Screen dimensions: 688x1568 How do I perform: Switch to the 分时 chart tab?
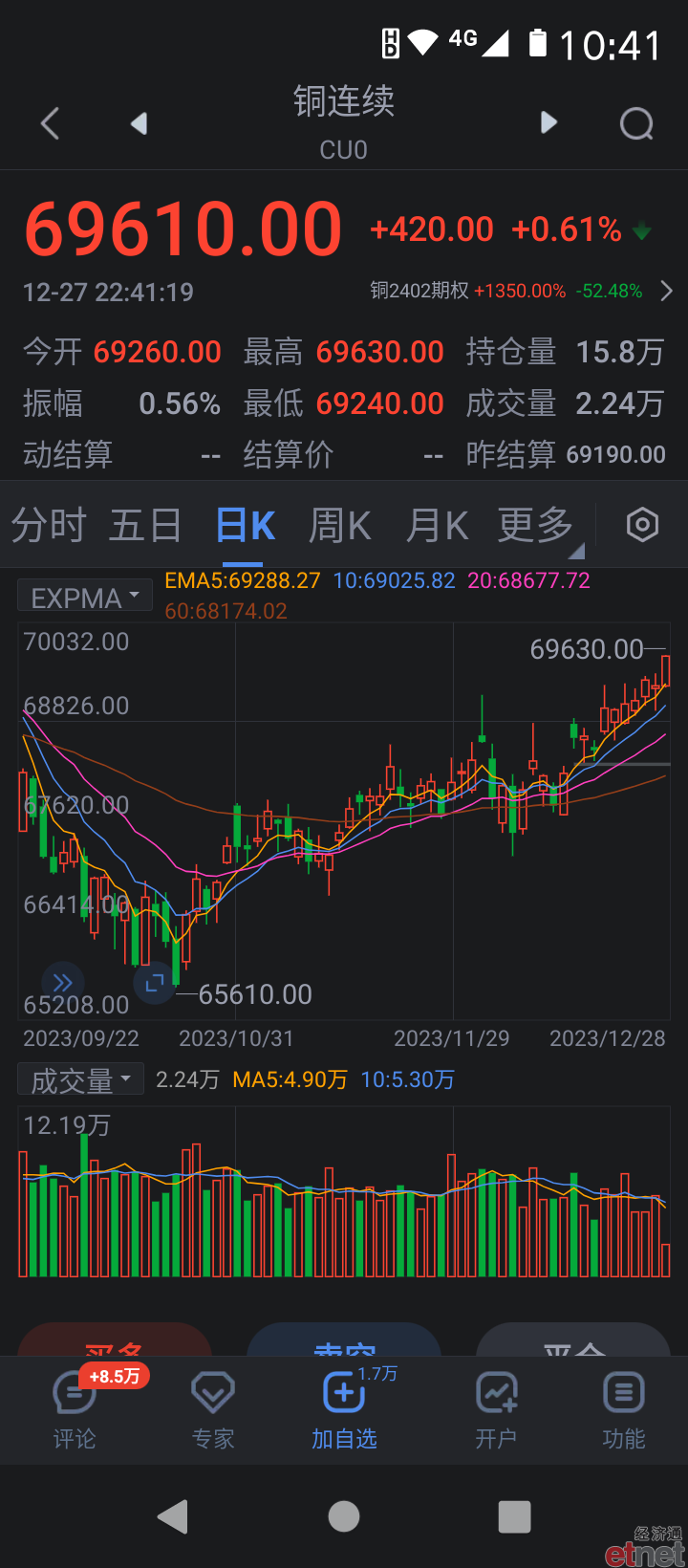click(x=49, y=526)
